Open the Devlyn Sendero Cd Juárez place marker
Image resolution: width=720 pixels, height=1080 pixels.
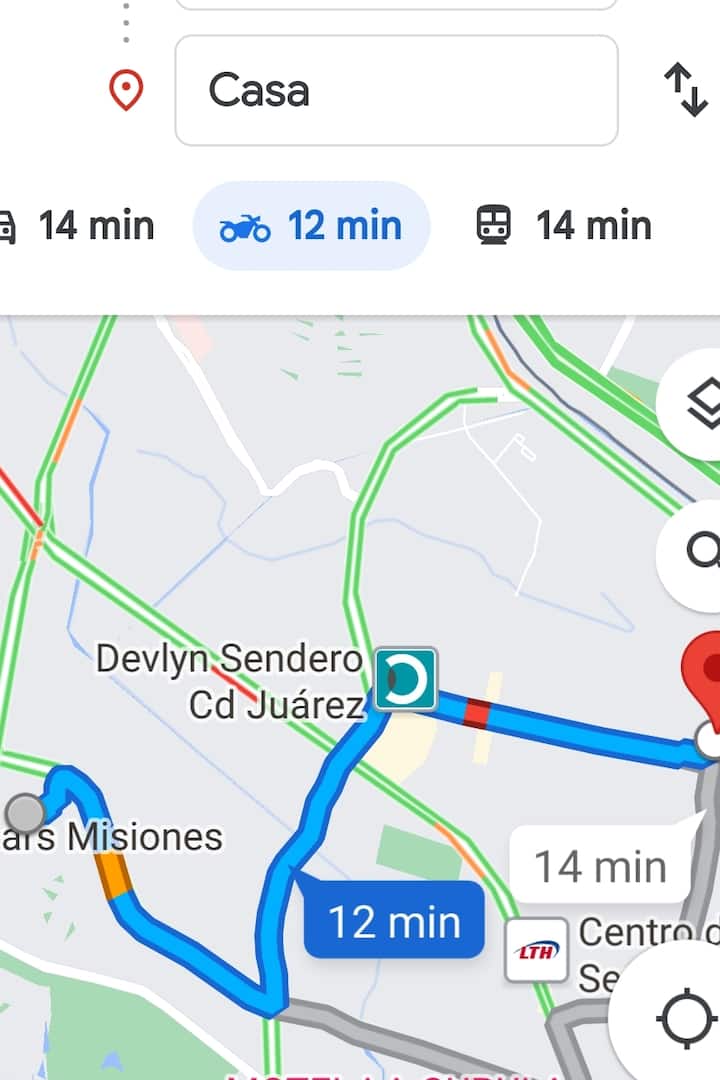click(405, 679)
